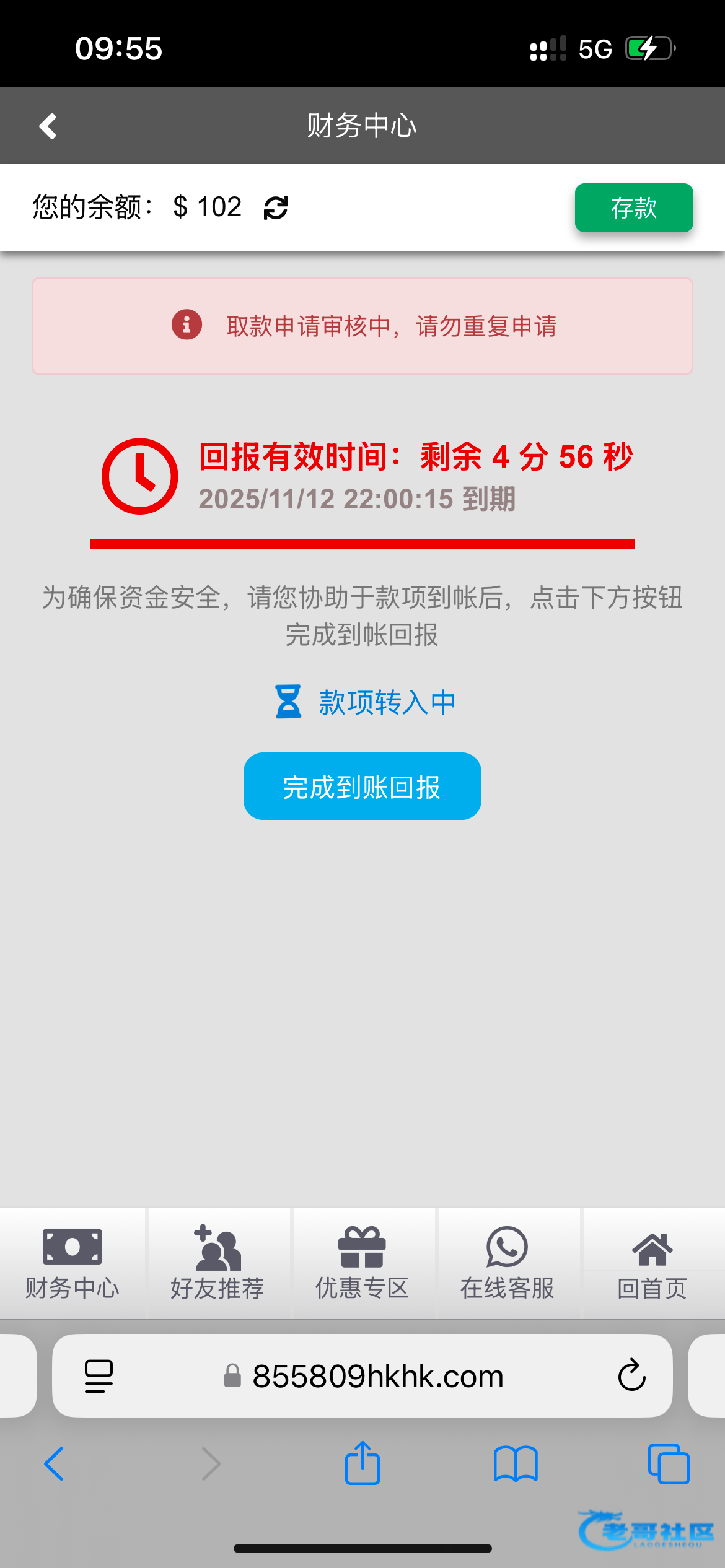Open Safari page settings menu icon
This screenshot has height=1568, width=725.
(99, 1376)
